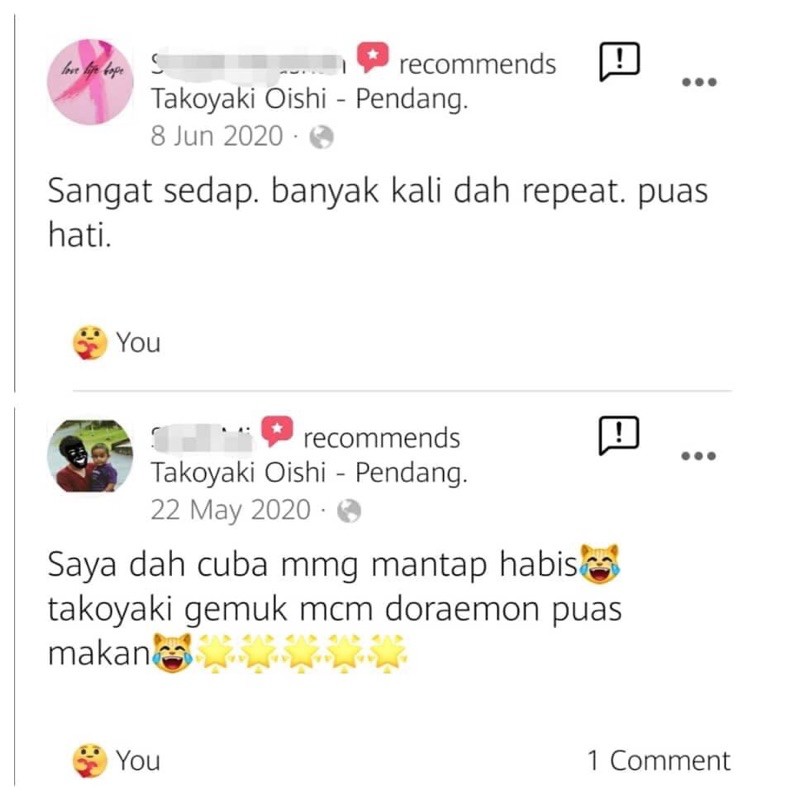Open overflow menu on 22 May 2020 review
800x800 pixels.
tap(699, 456)
